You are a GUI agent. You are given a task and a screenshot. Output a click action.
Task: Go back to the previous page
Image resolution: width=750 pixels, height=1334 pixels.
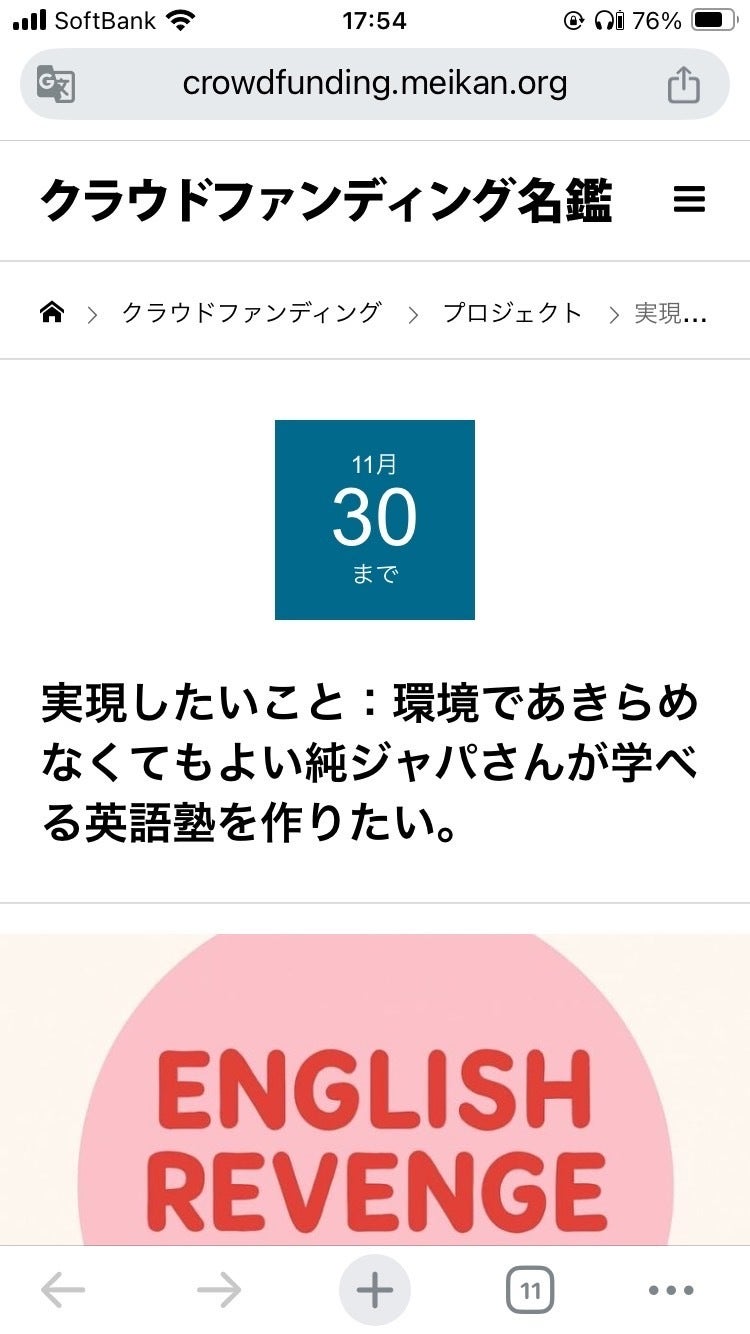(x=63, y=1291)
